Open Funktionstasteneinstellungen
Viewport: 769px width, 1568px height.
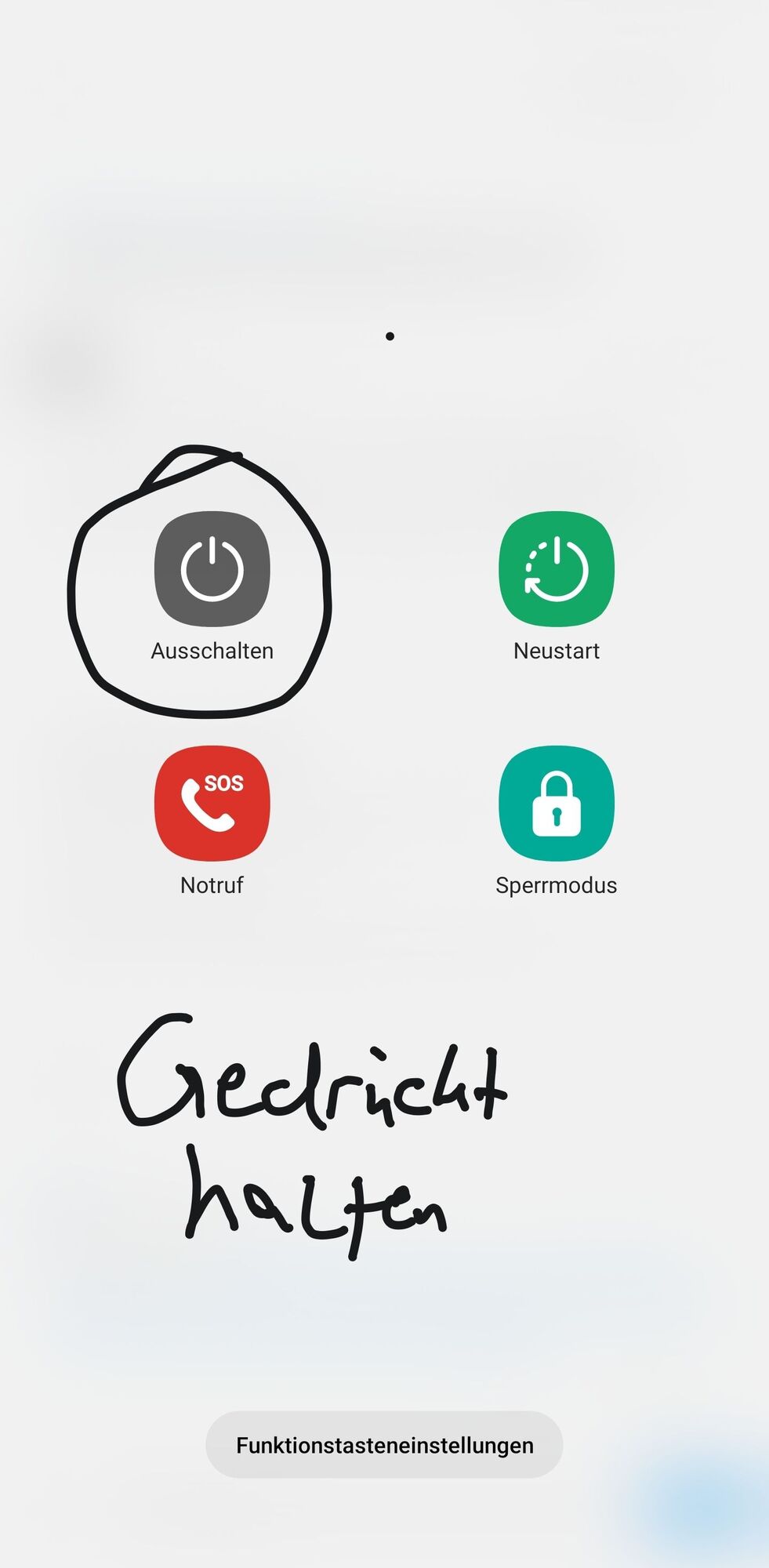pyautogui.click(x=384, y=1445)
